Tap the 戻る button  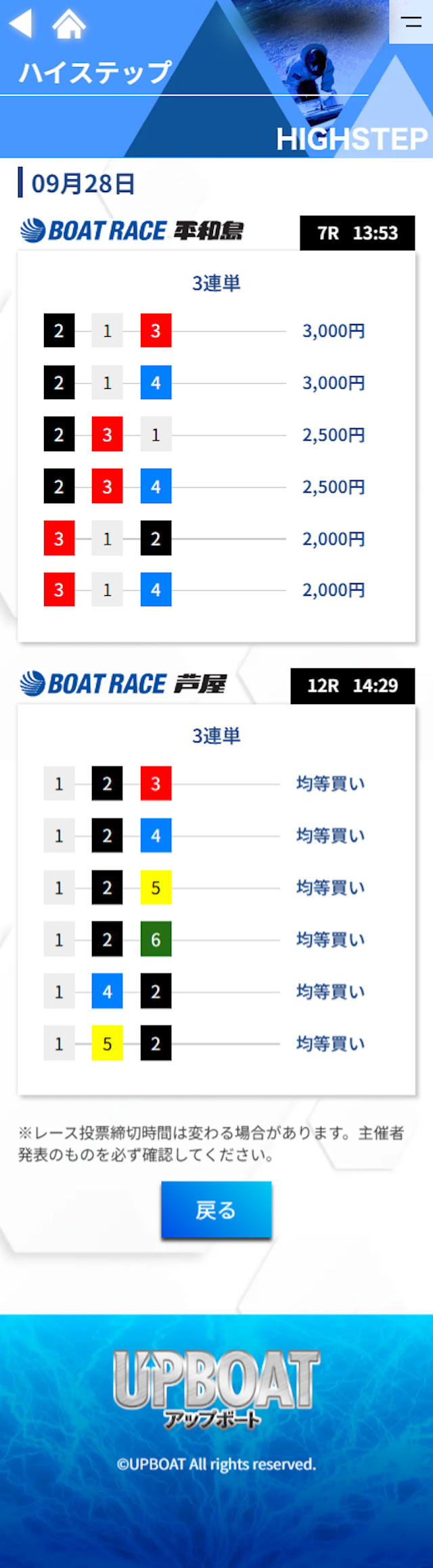pos(216,1209)
